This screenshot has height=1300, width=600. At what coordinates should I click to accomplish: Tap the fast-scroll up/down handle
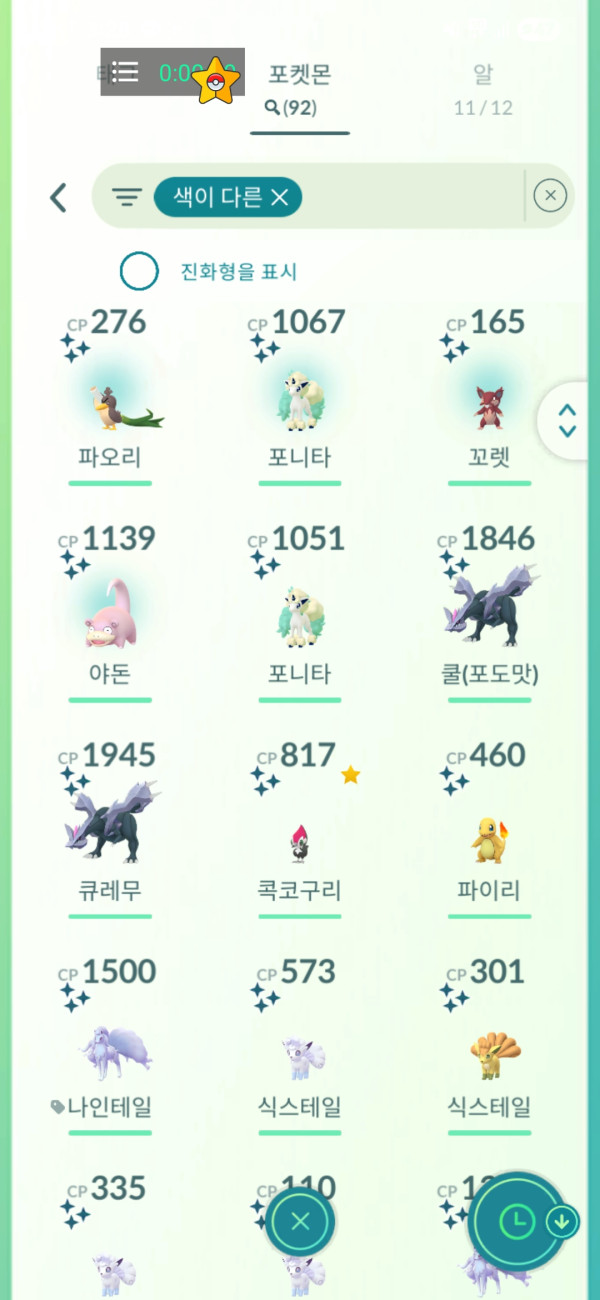(567, 421)
